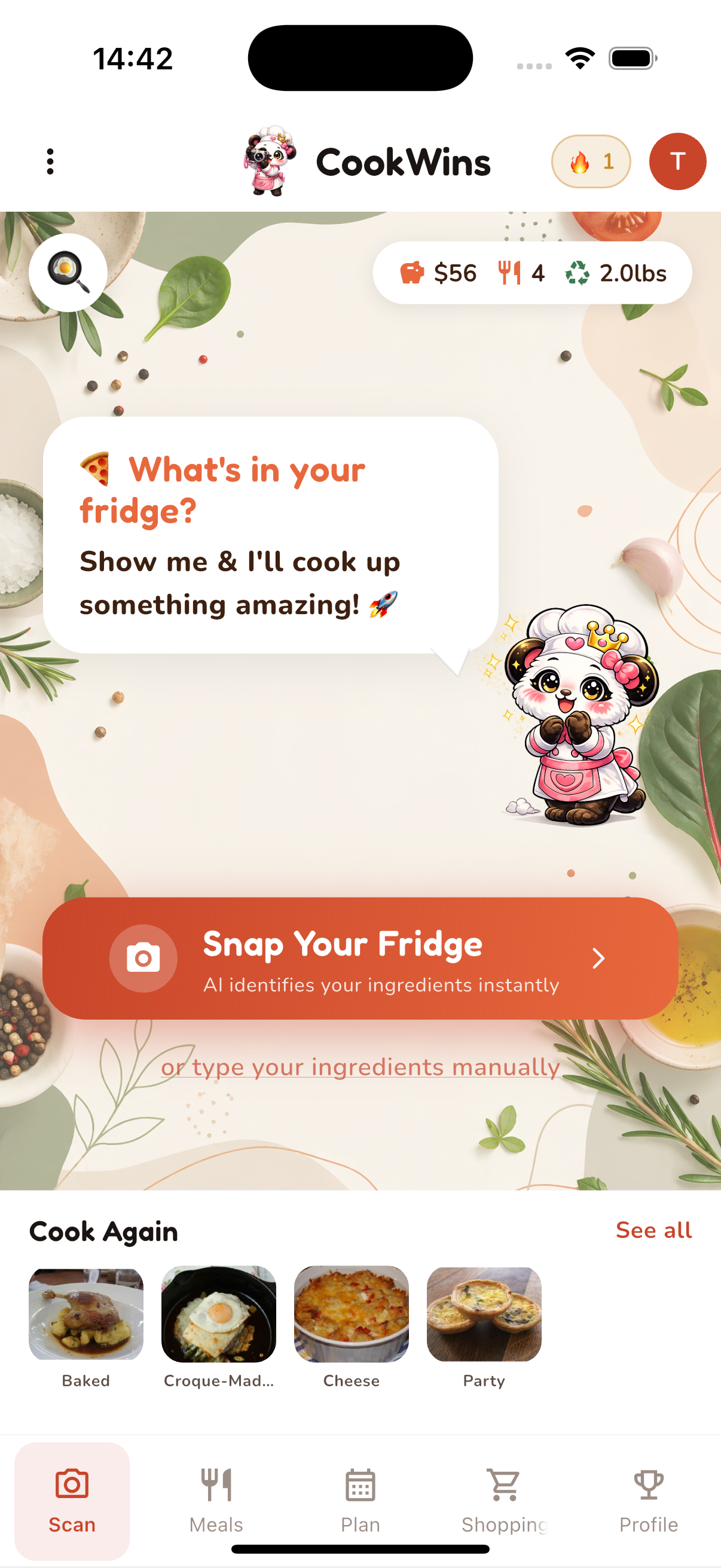Tap the T profile avatar
This screenshot has width=721, height=1568.
click(x=677, y=161)
